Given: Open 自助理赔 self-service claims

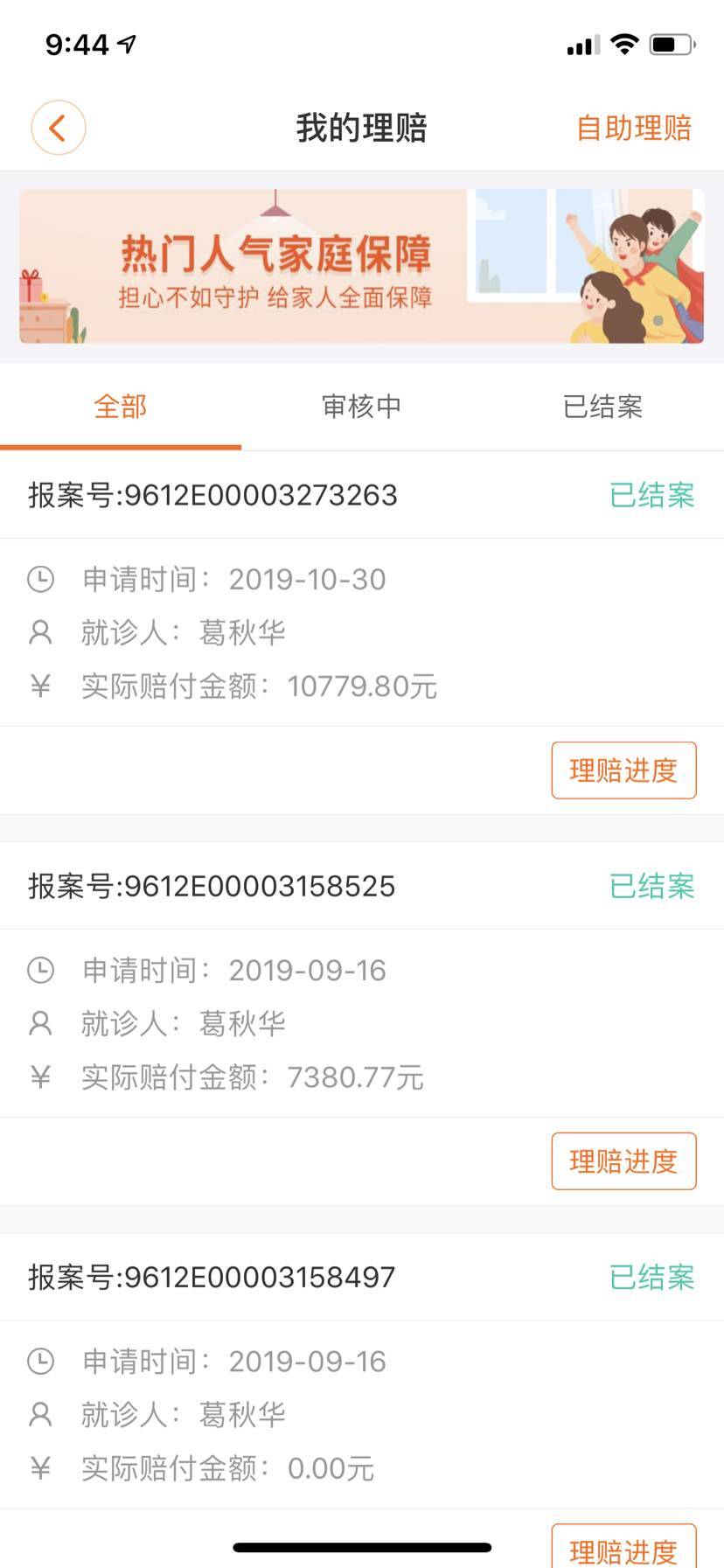Looking at the screenshot, I should point(633,129).
